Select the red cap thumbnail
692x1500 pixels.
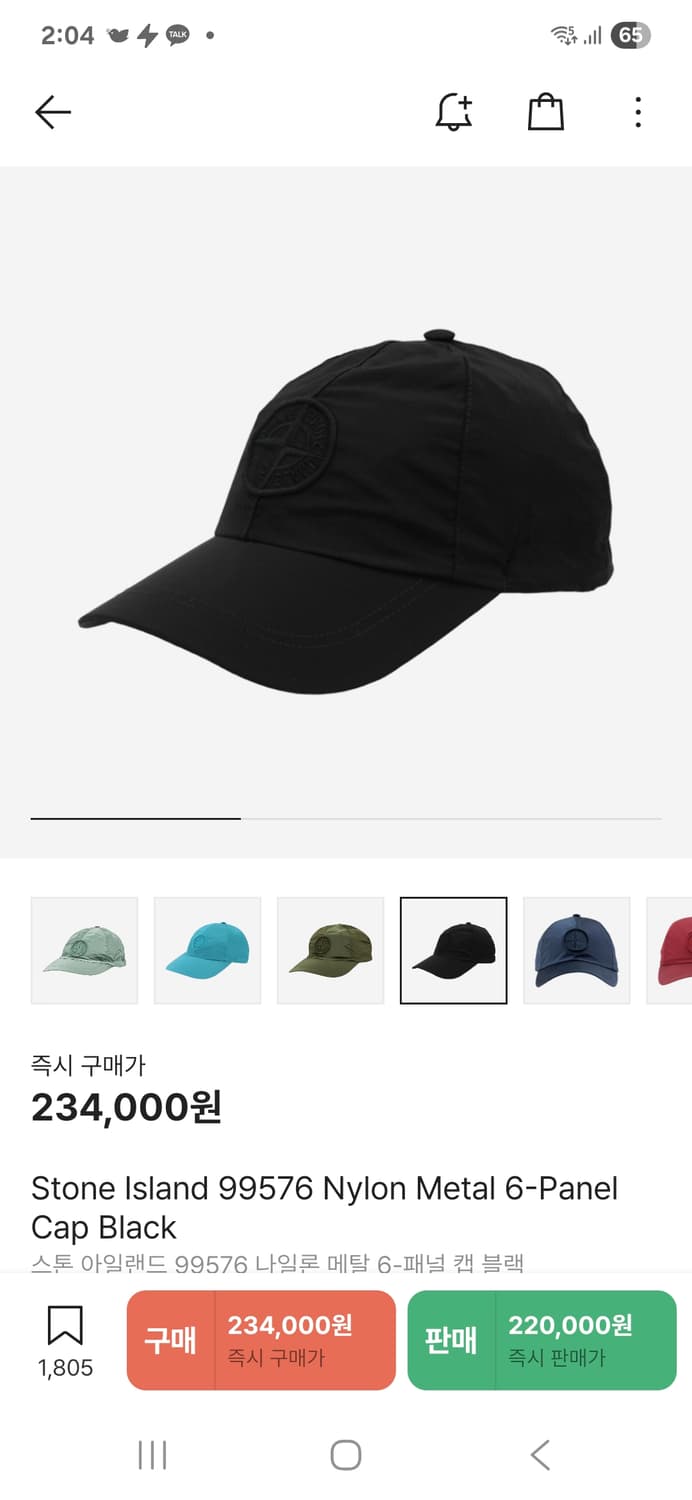[x=670, y=950]
